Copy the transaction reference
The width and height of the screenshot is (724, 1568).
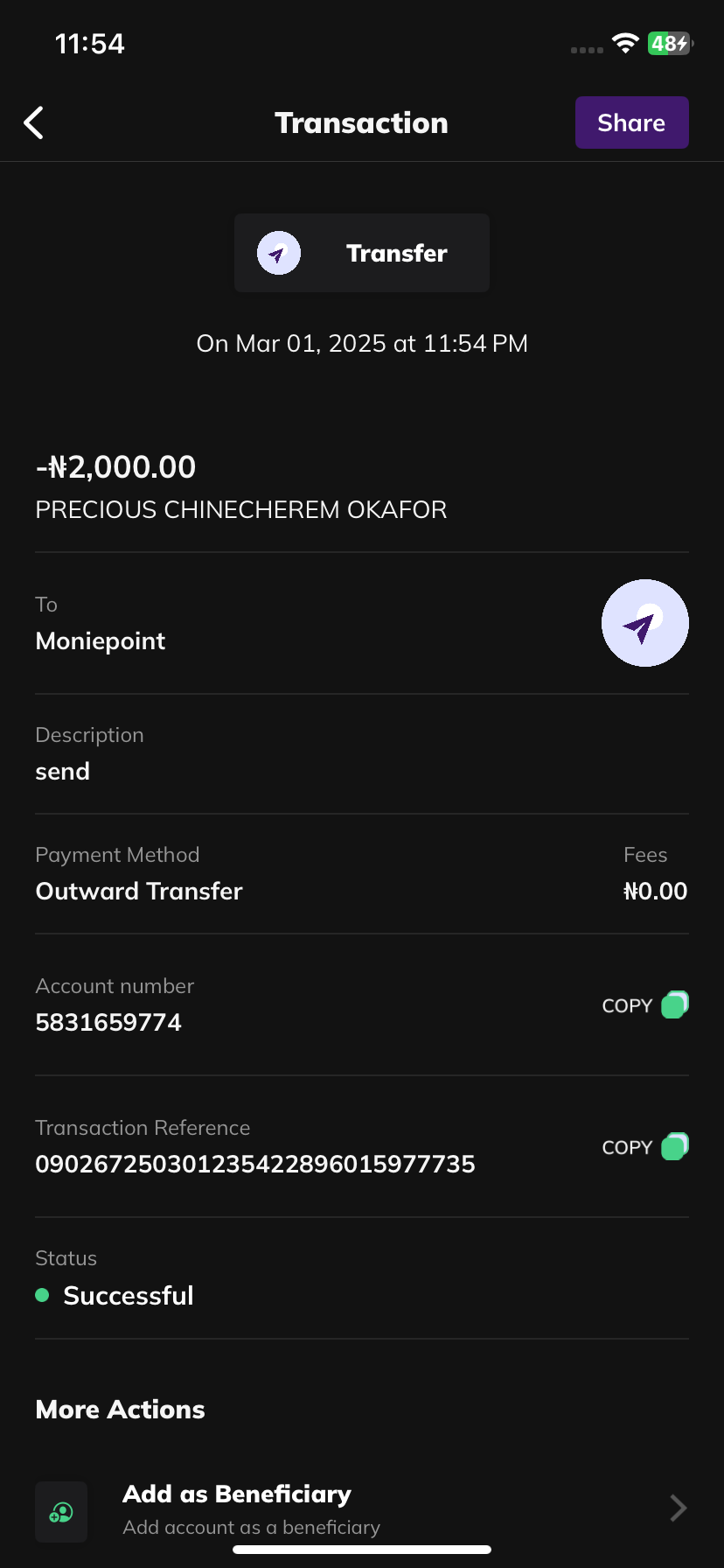pos(644,1147)
